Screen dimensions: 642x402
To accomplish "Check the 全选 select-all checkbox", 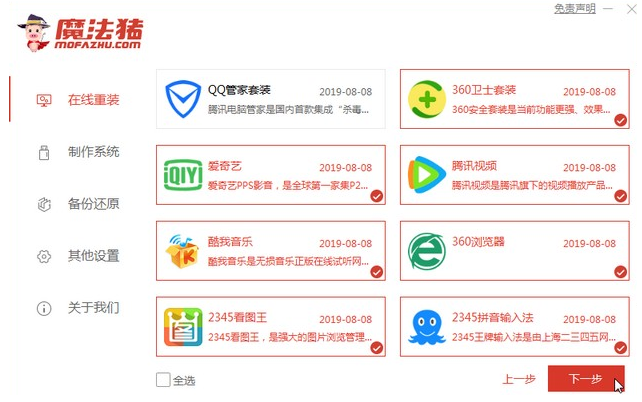I will tap(164, 380).
